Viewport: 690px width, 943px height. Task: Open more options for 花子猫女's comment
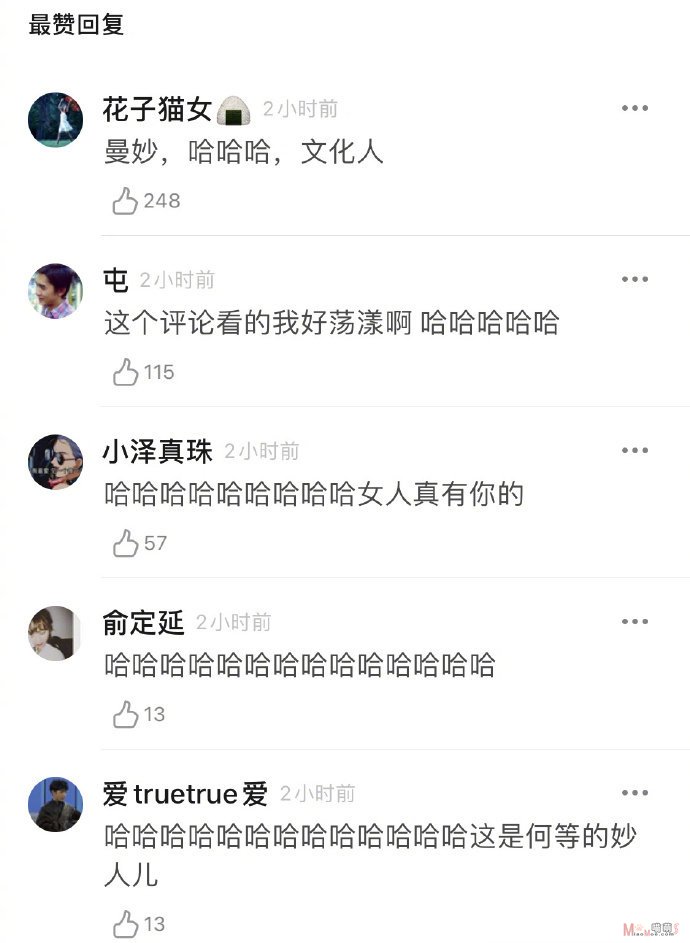[635, 108]
